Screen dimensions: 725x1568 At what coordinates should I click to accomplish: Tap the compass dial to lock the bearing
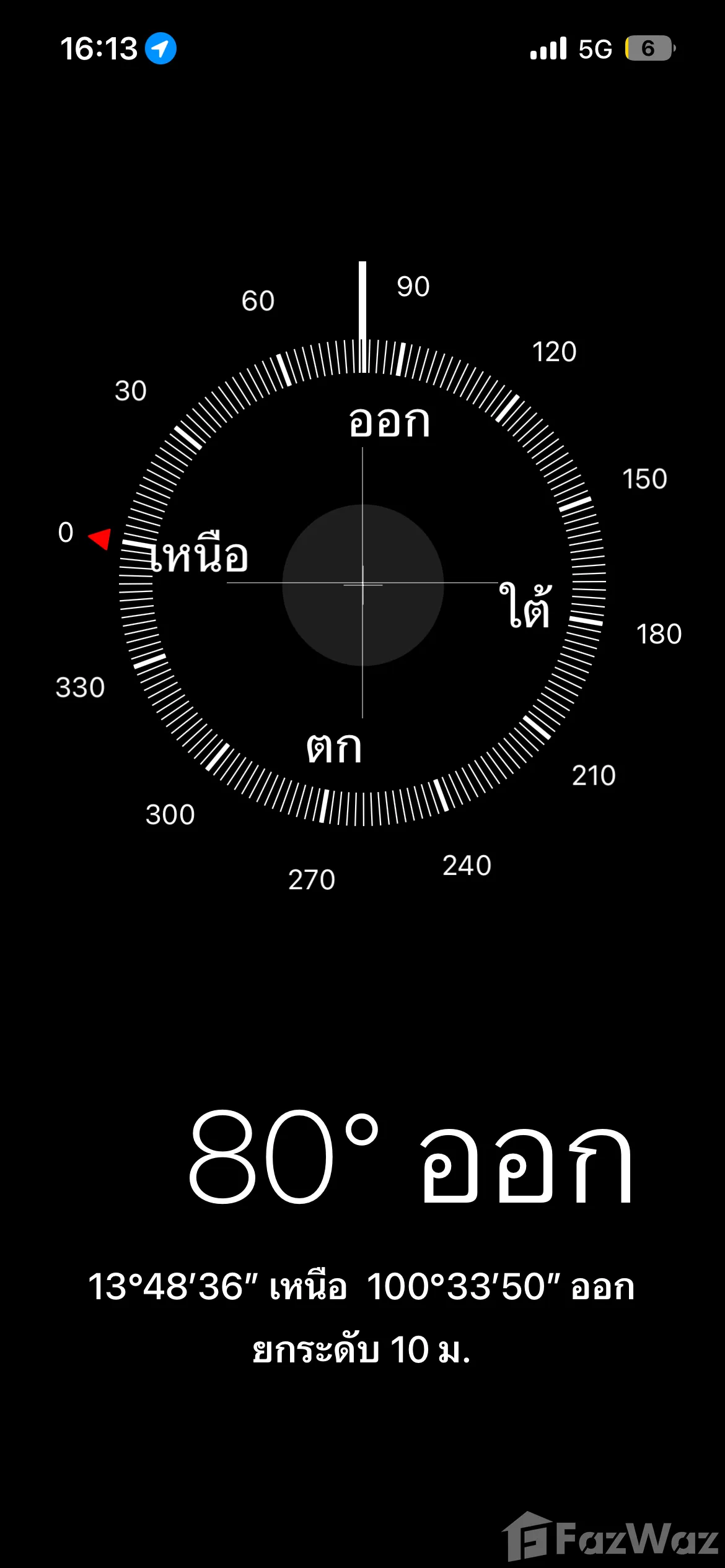coord(362,584)
